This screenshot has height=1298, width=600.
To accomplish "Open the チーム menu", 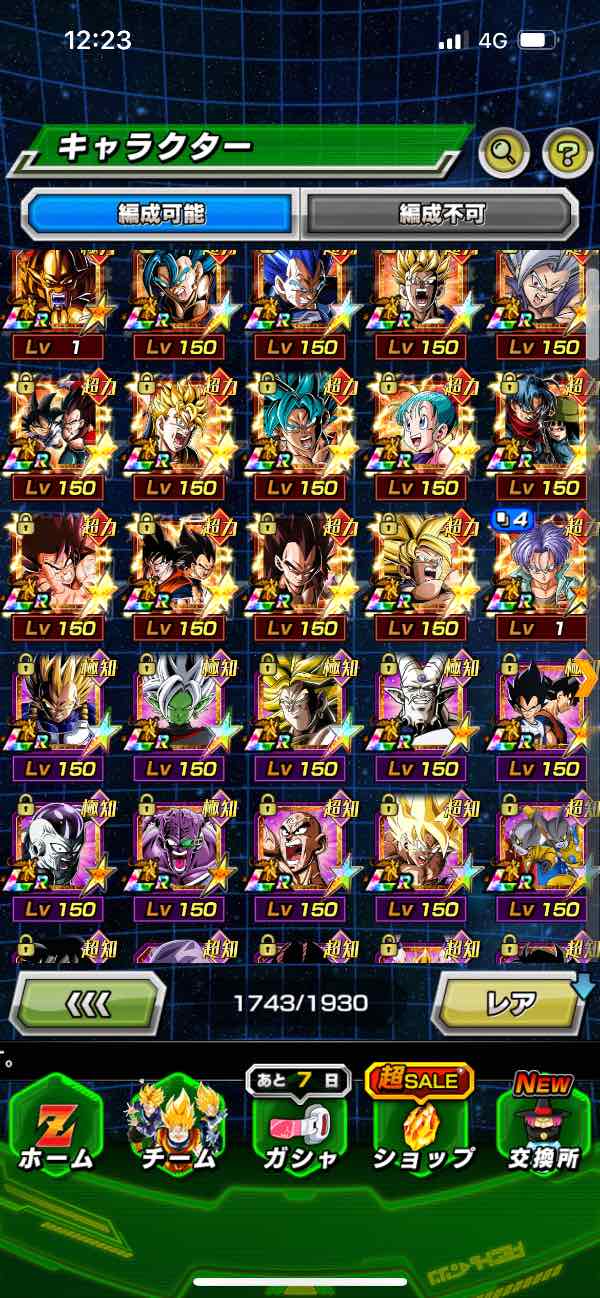I will click(176, 1125).
